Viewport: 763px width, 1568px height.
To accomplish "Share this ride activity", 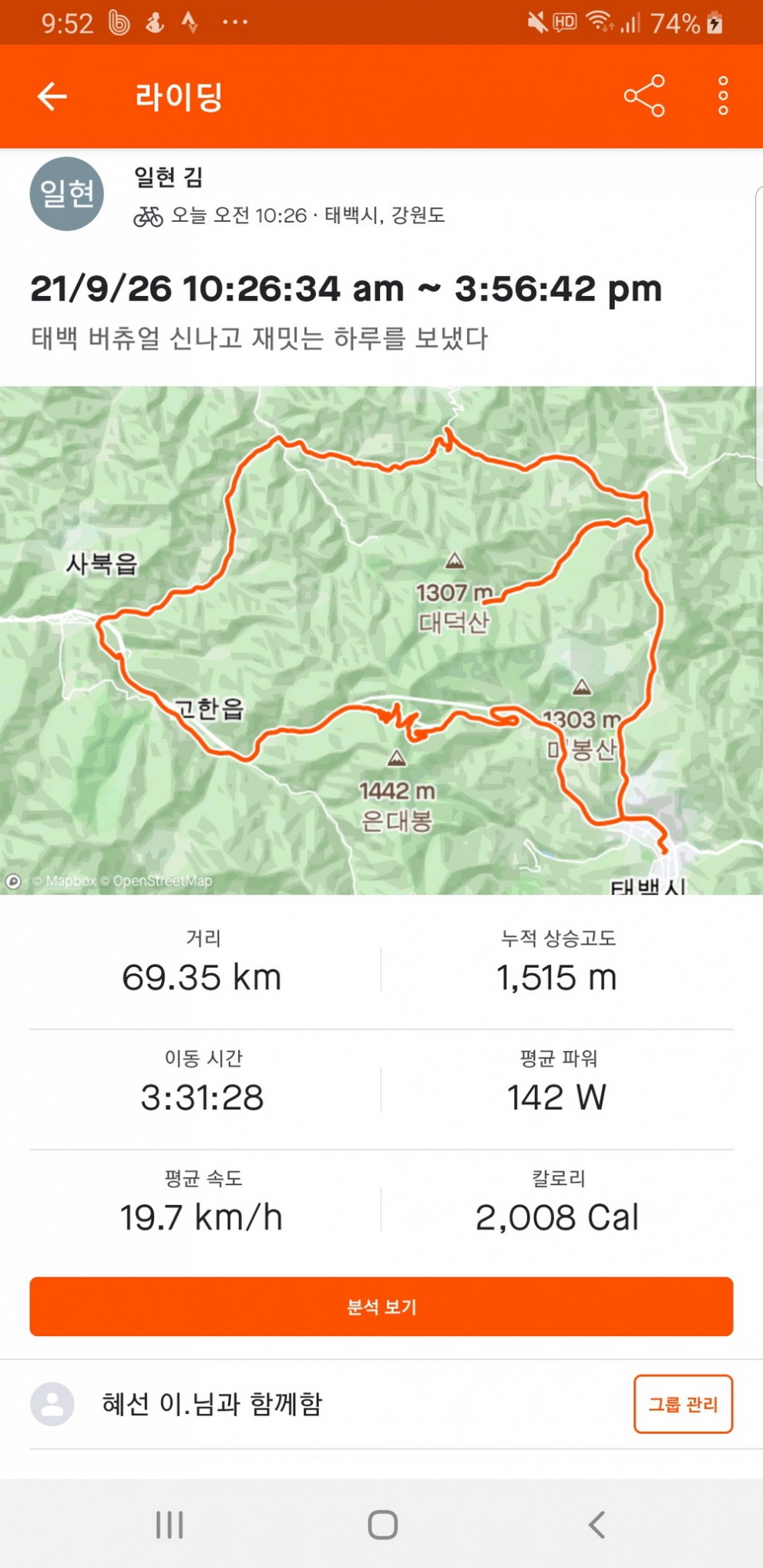I will 644,96.
